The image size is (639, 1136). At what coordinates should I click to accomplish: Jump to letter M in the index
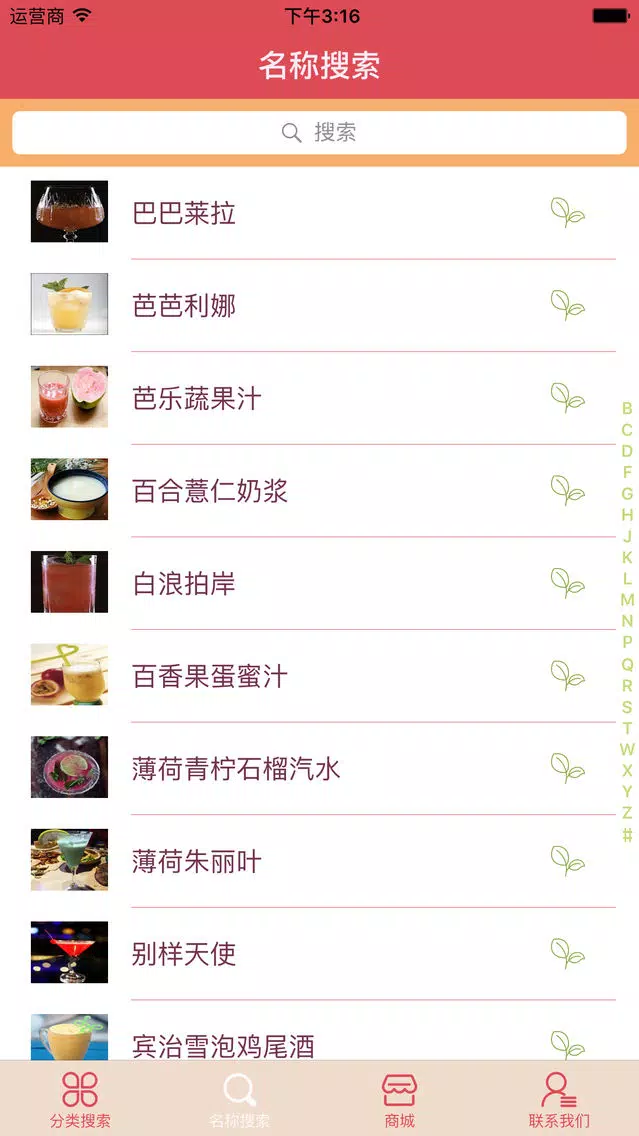pyautogui.click(x=627, y=600)
